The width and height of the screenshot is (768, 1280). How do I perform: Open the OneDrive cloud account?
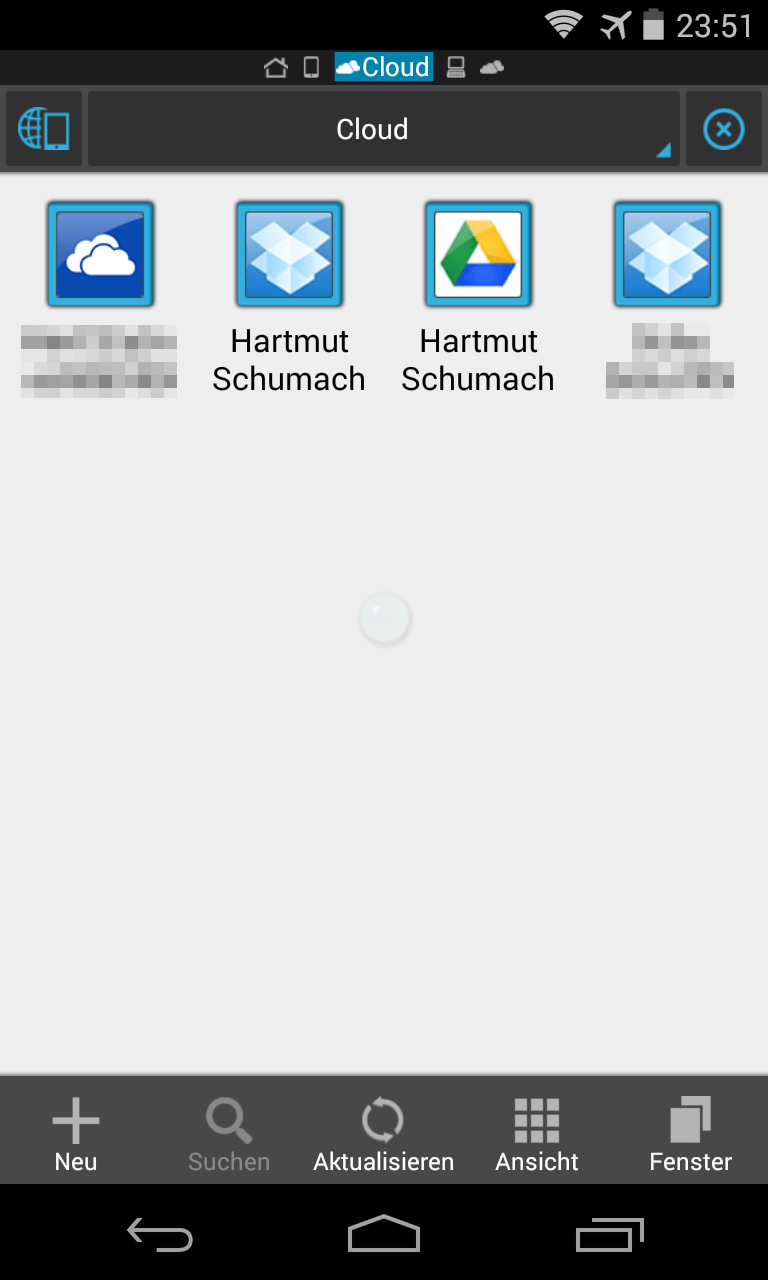100,254
